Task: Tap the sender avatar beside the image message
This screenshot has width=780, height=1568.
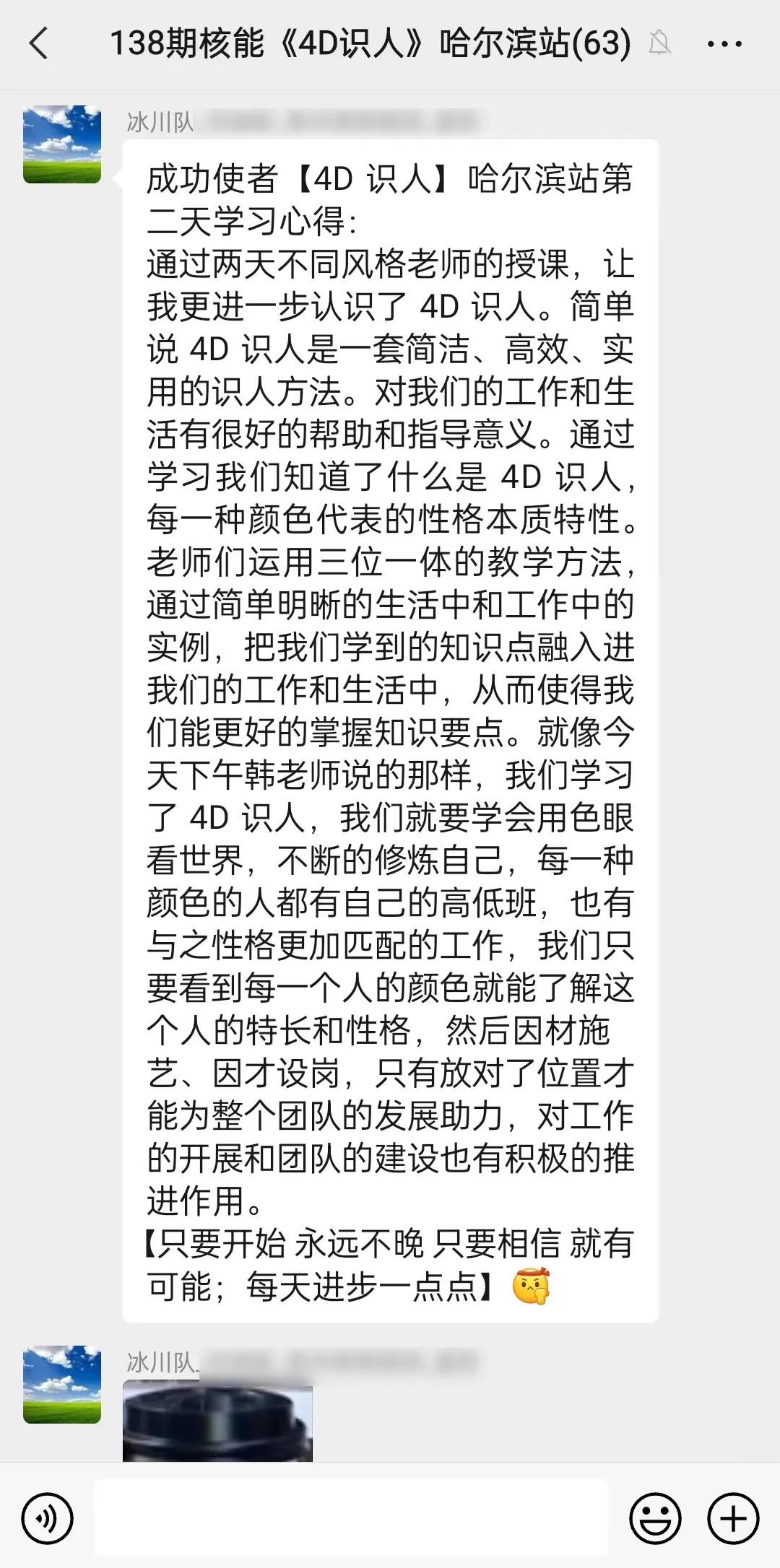Action: pos(62,1385)
